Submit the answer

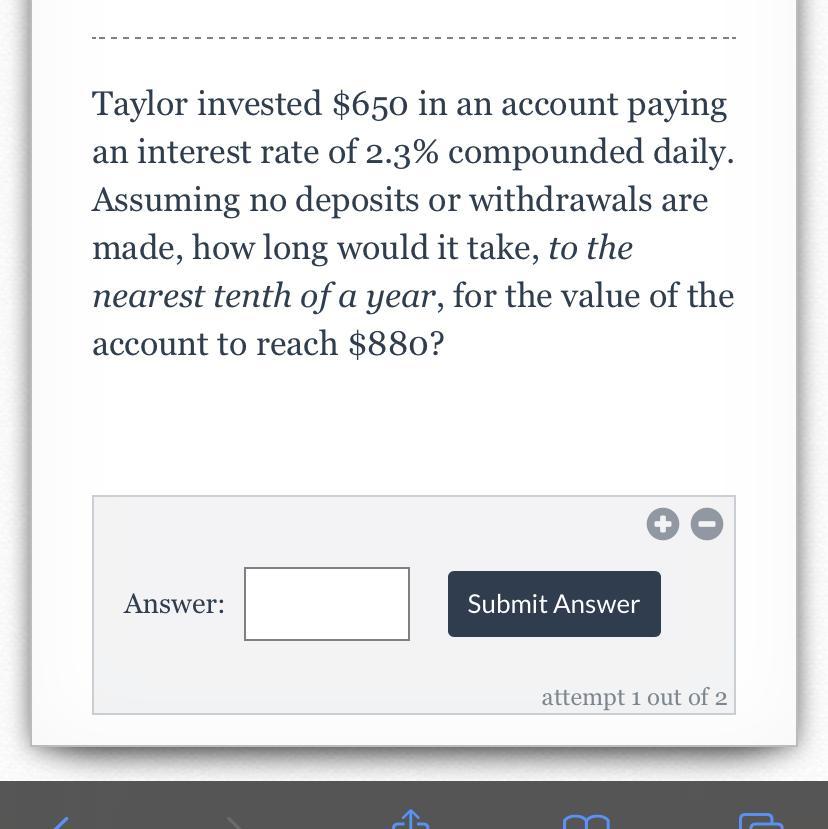coord(554,604)
